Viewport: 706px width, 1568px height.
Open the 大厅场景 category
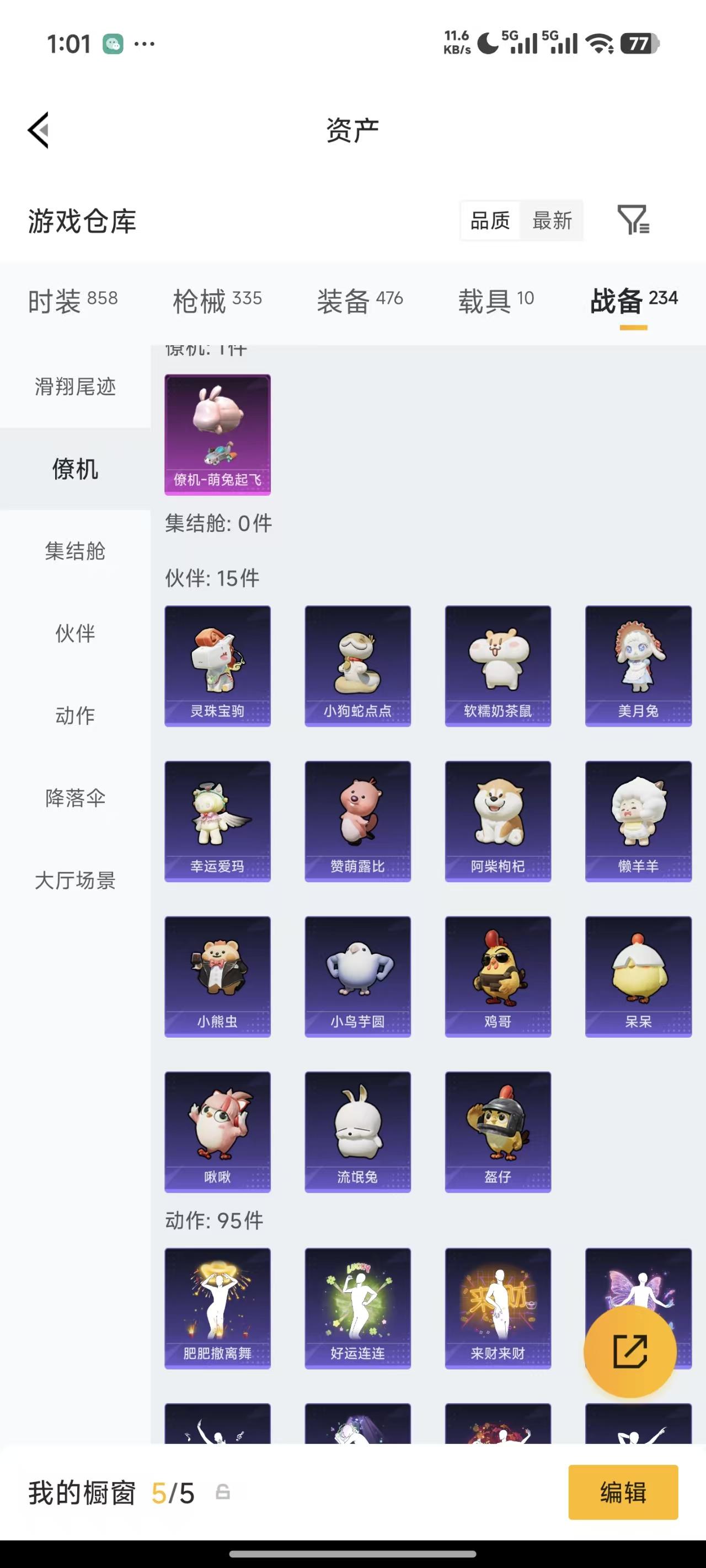(75, 880)
